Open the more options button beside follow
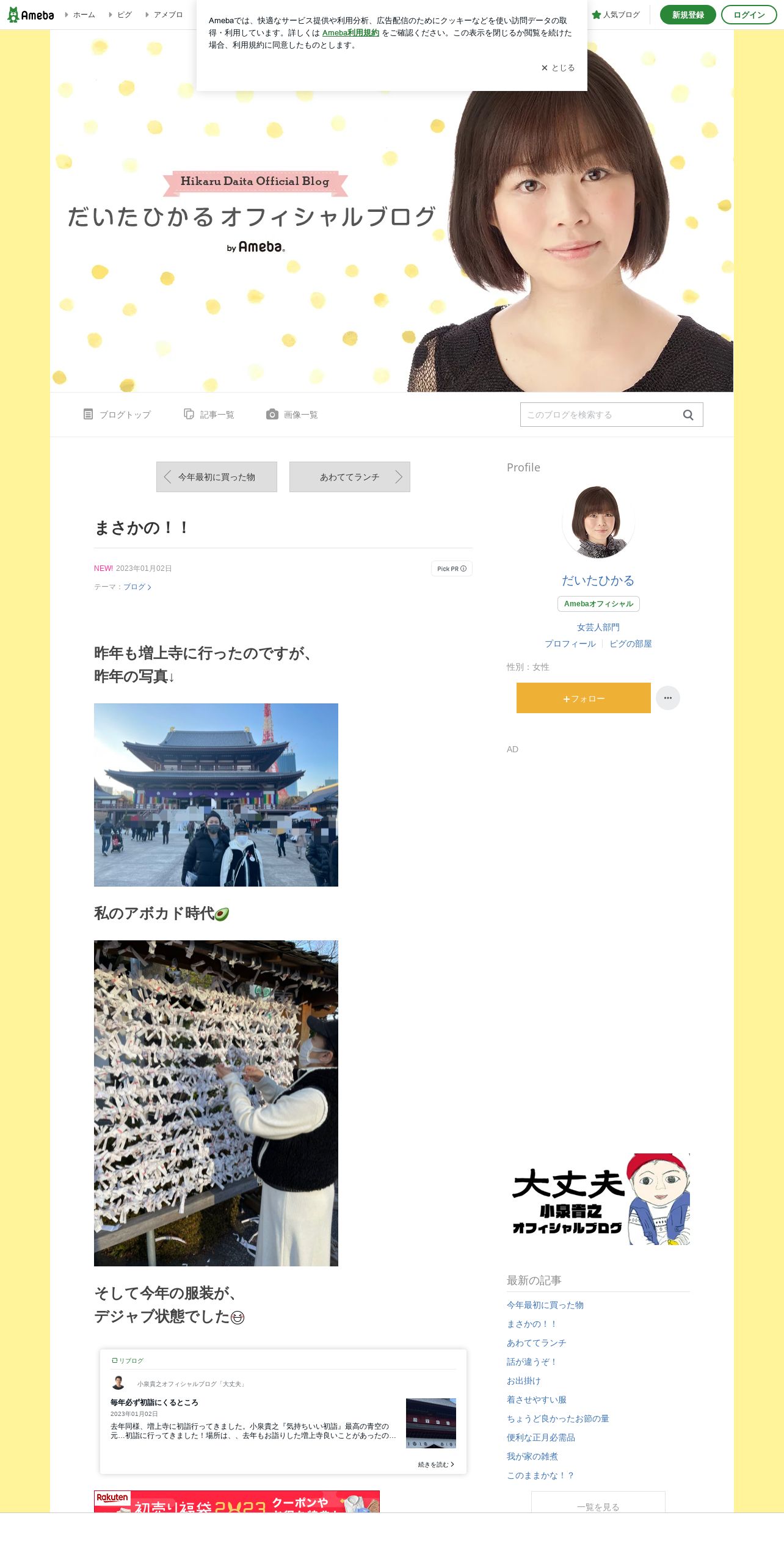784x1568 pixels. (x=668, y=698)
